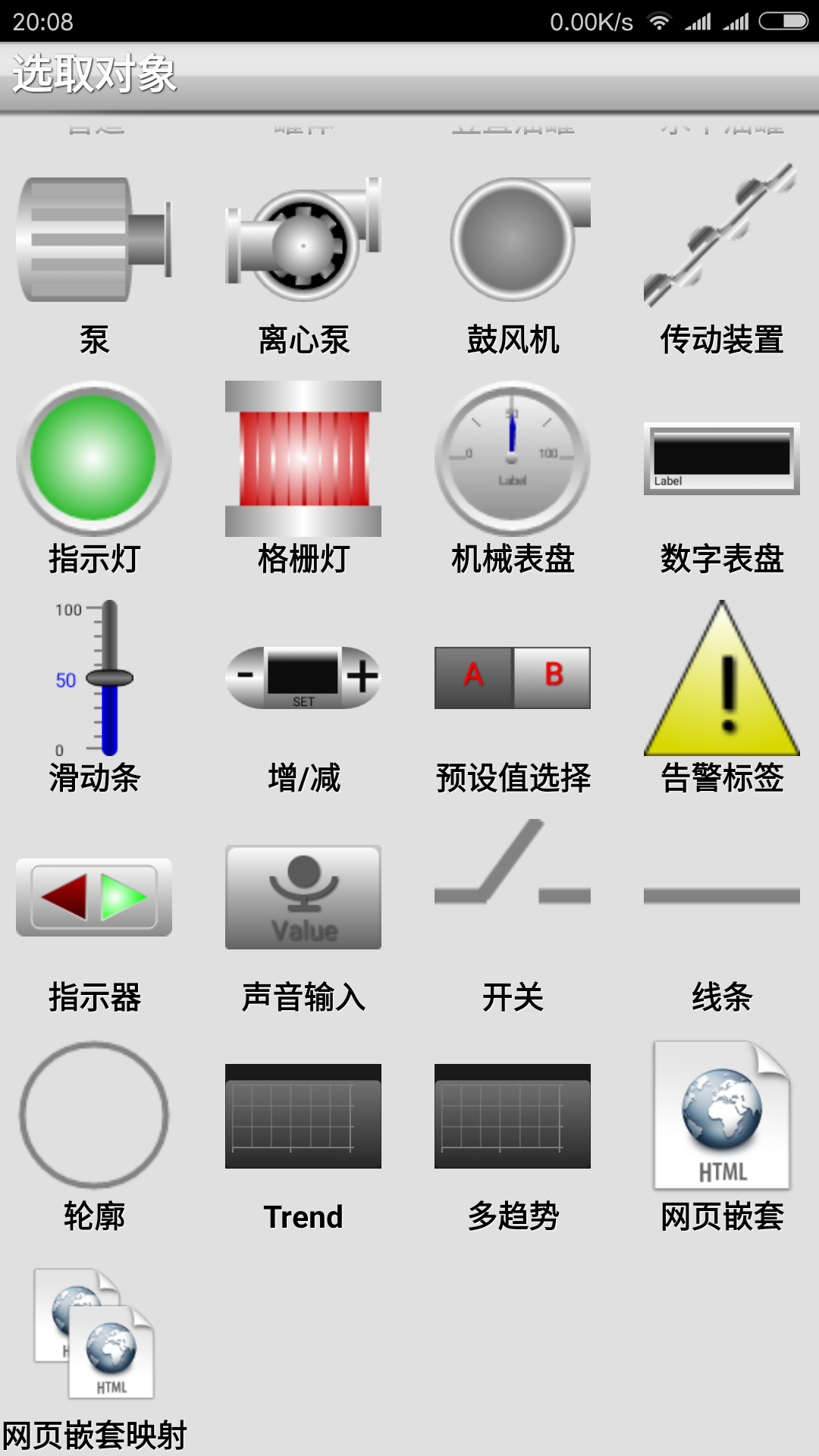Screen dimensions: 819x1456
Task: Choose the 指示器 indicator object
Action: pyautogui.click(x=94, y=897)
